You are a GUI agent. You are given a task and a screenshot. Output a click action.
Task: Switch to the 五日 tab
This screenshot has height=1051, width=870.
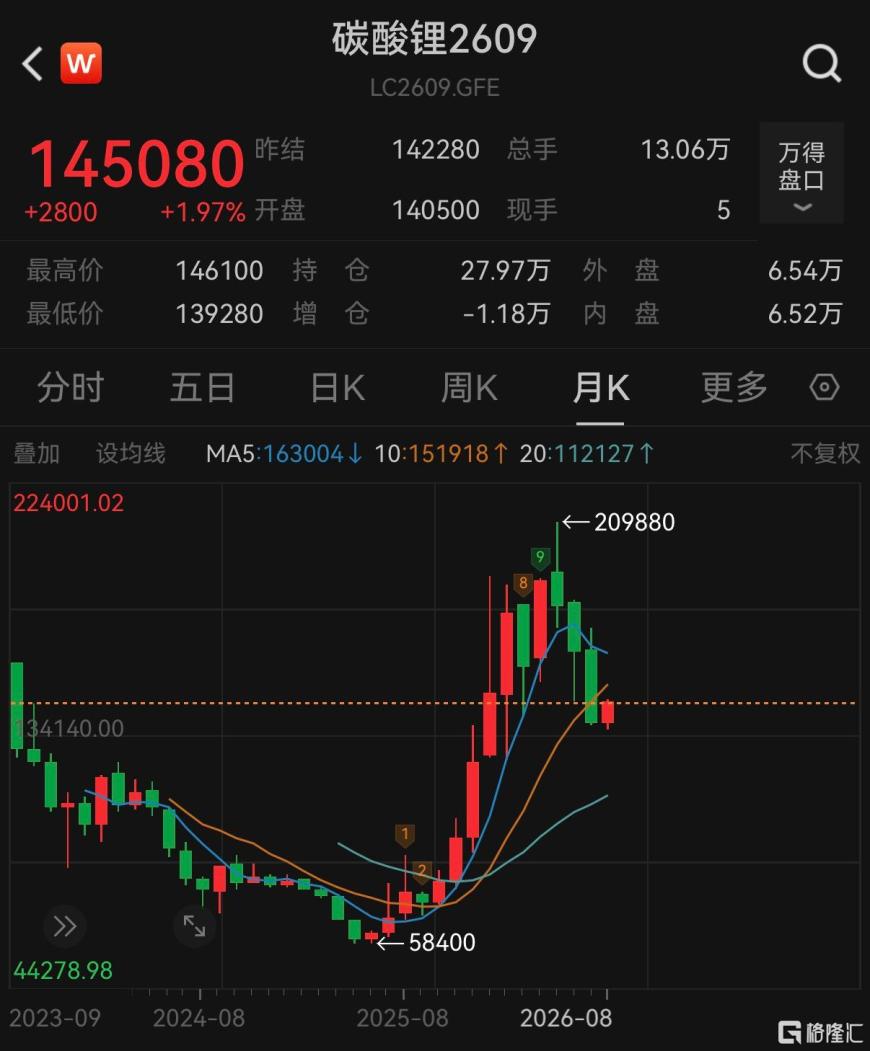coord(202,387)
